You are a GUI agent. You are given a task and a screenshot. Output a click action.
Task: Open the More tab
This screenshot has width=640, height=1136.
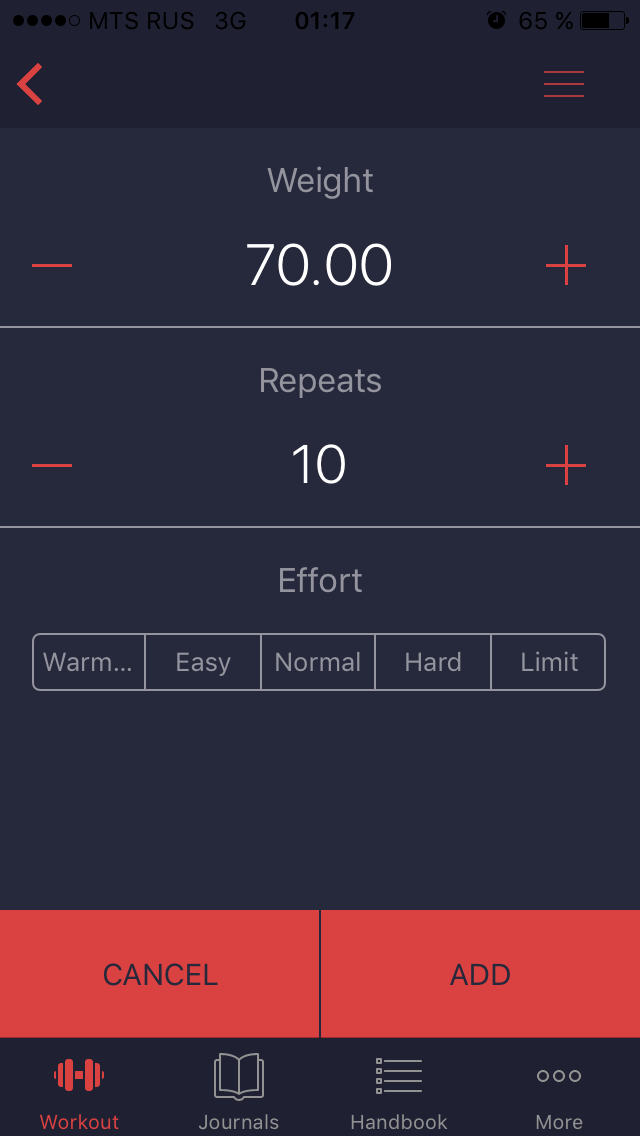click(559, 1092)
